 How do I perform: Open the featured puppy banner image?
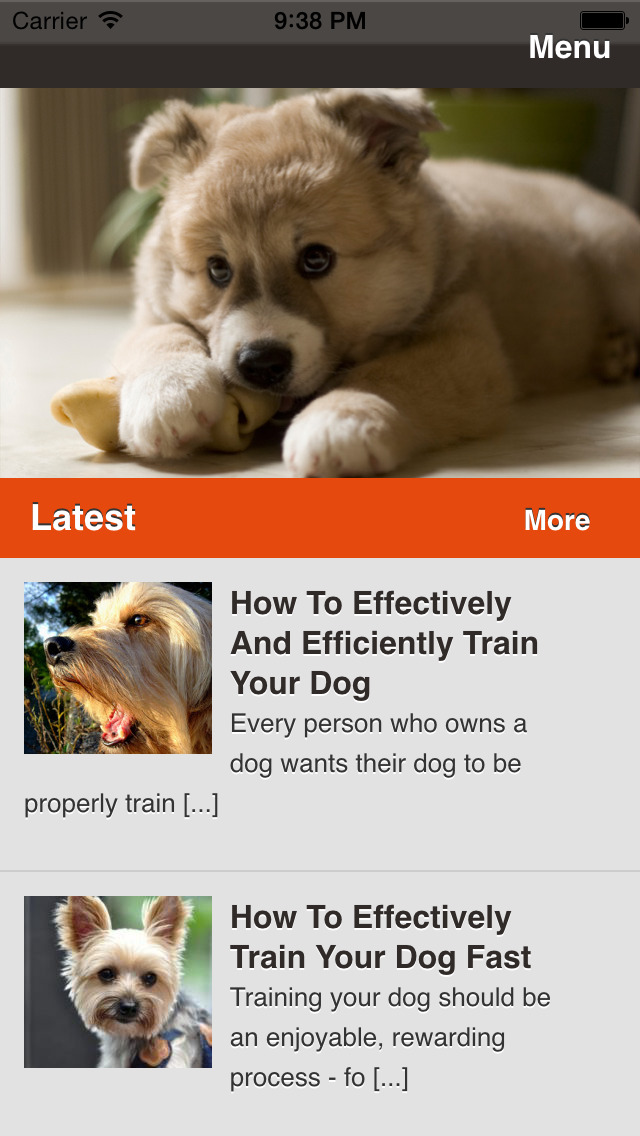coord(320,283)
